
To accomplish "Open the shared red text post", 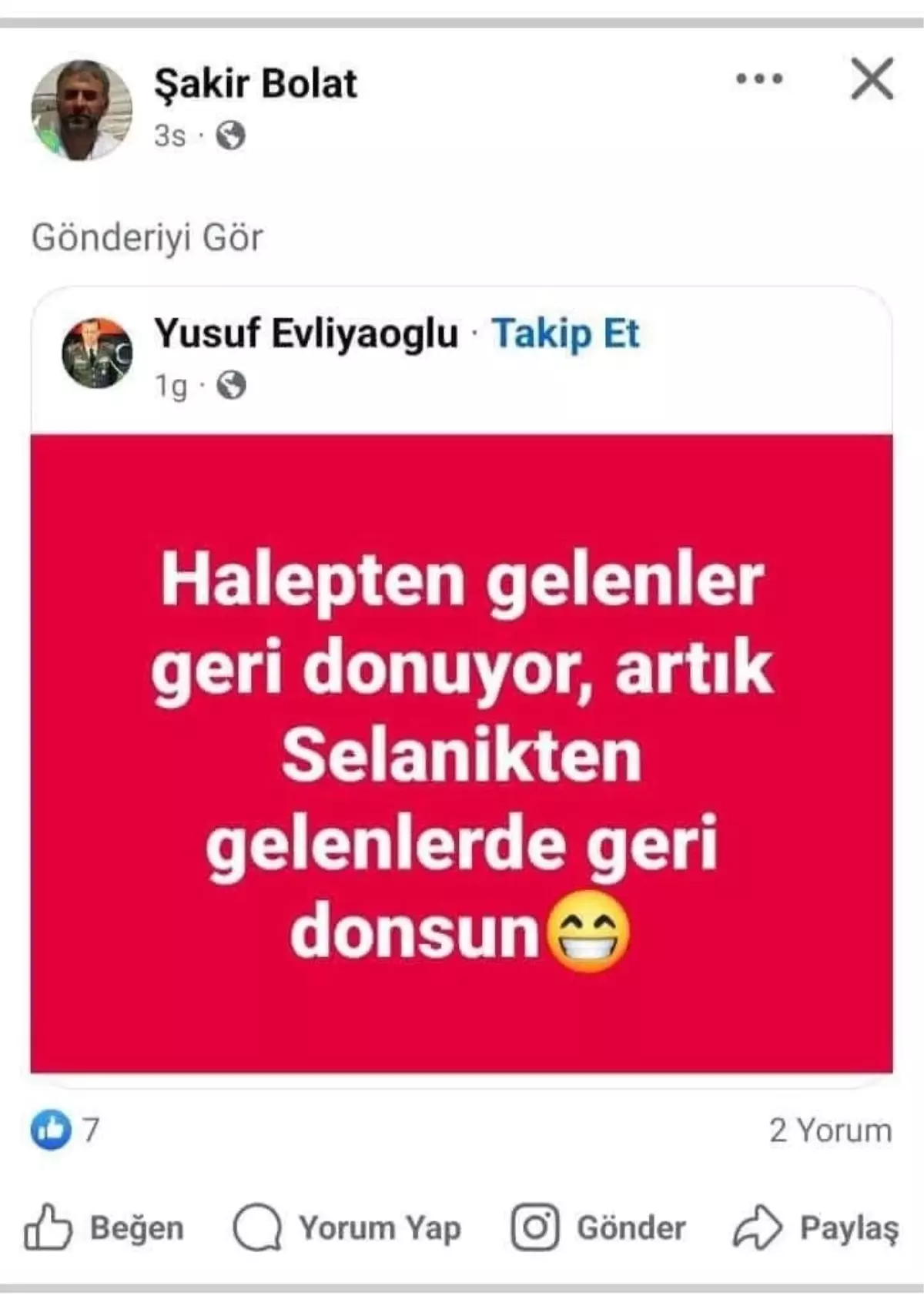I will (x=462, y=753).
